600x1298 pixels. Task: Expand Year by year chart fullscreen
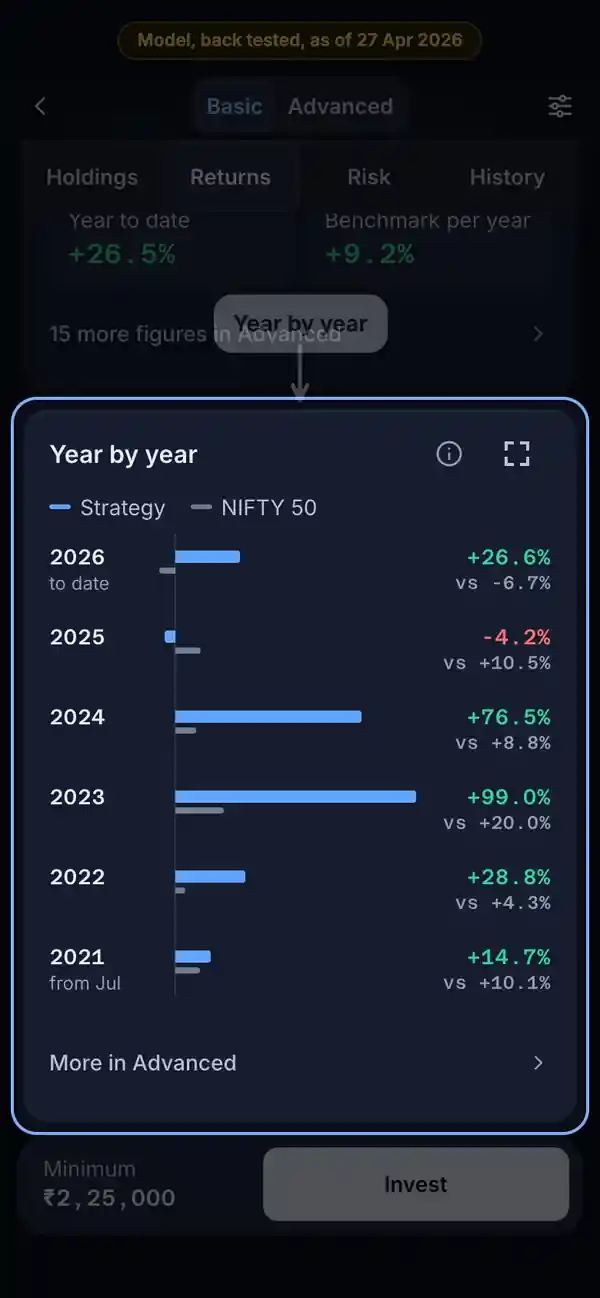(516, 454)
